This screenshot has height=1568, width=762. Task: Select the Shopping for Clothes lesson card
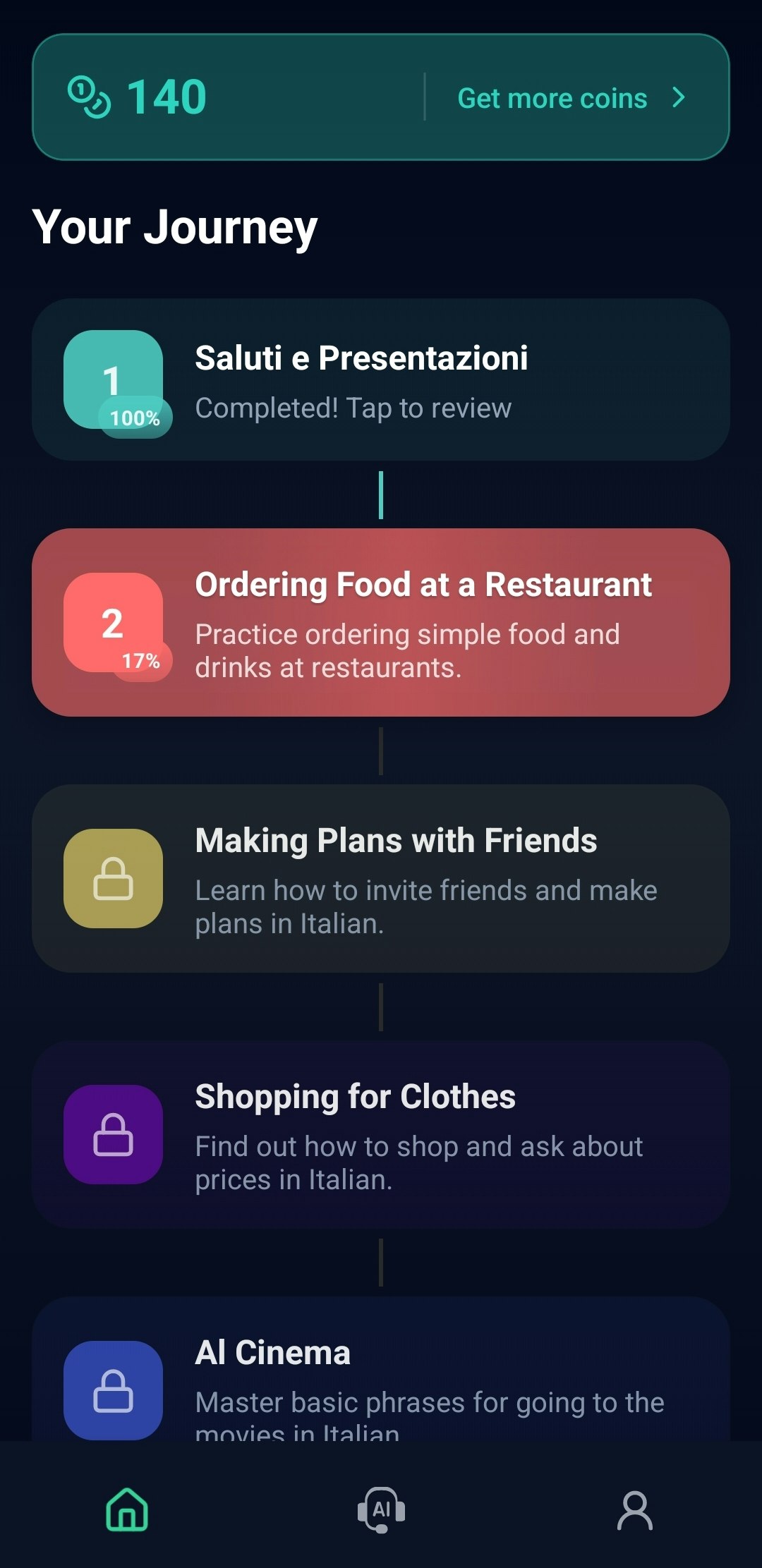click(x=381, y=1135)
